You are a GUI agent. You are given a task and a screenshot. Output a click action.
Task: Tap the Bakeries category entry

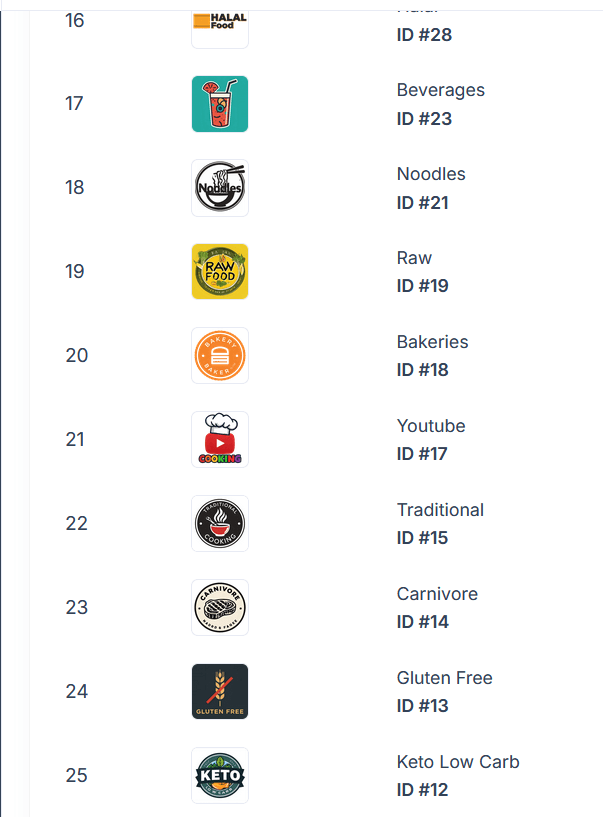432,343
